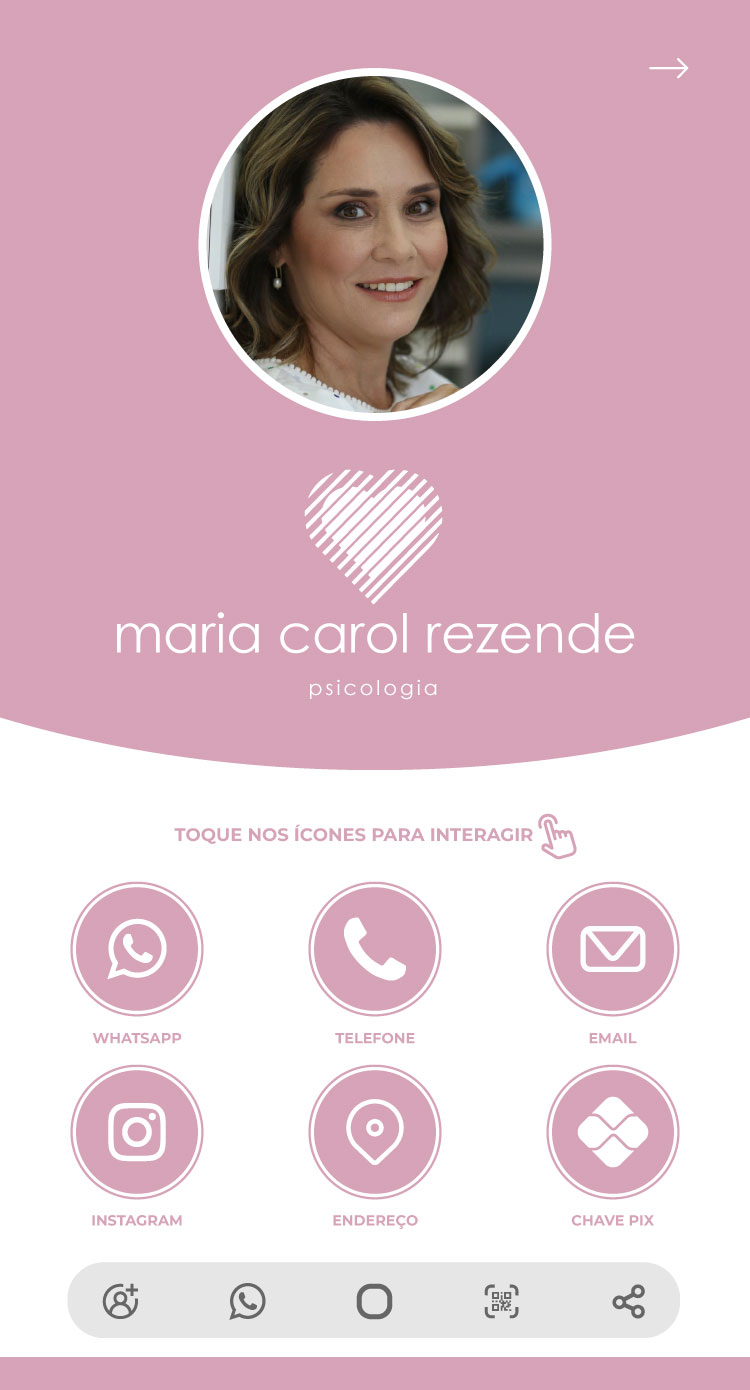Image resolution: width=750 pixels, height=1390 pixels.
Task: Open the Chave Pix button
Action: (612, 1131)
